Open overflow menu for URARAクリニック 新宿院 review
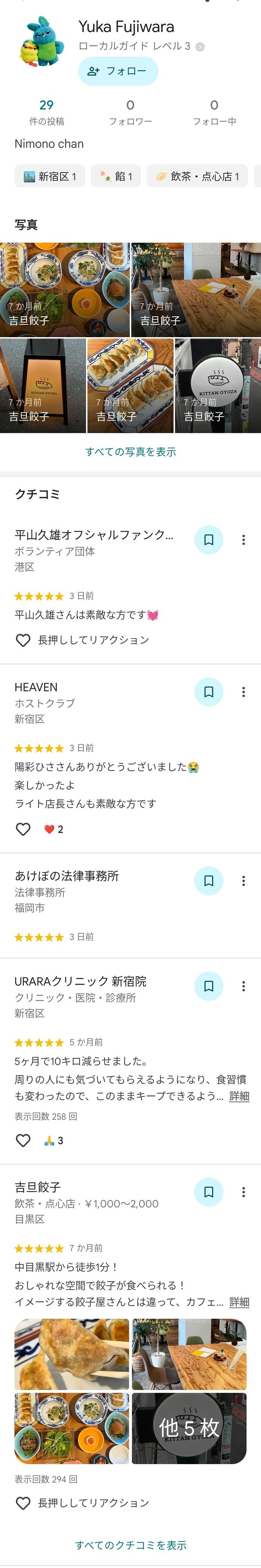Image resolution: width=261 pixels, height=1568 pixels. pyautogui.click(x=243, y=986)
